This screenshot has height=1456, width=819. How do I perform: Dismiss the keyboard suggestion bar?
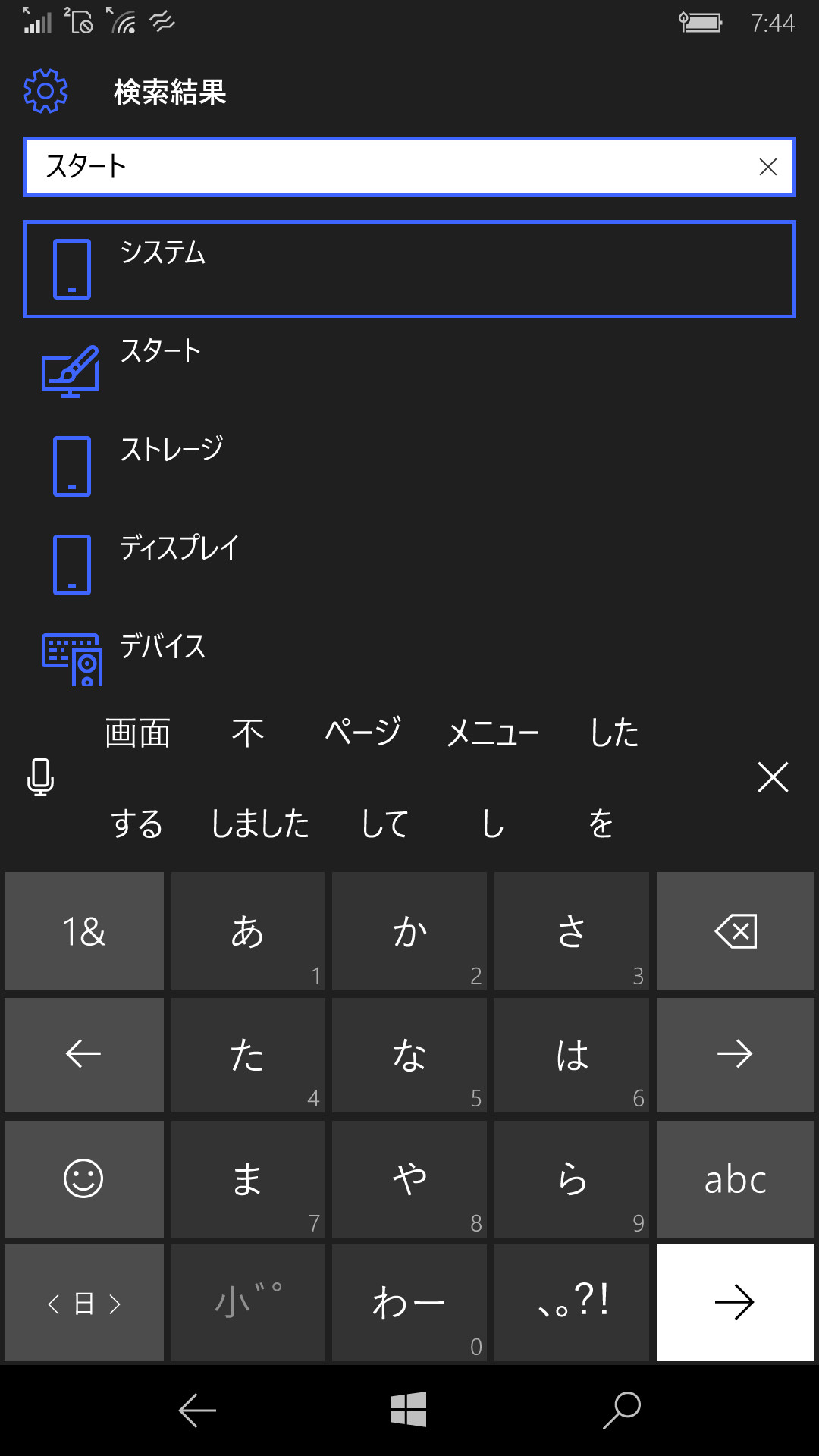(773, 777)
